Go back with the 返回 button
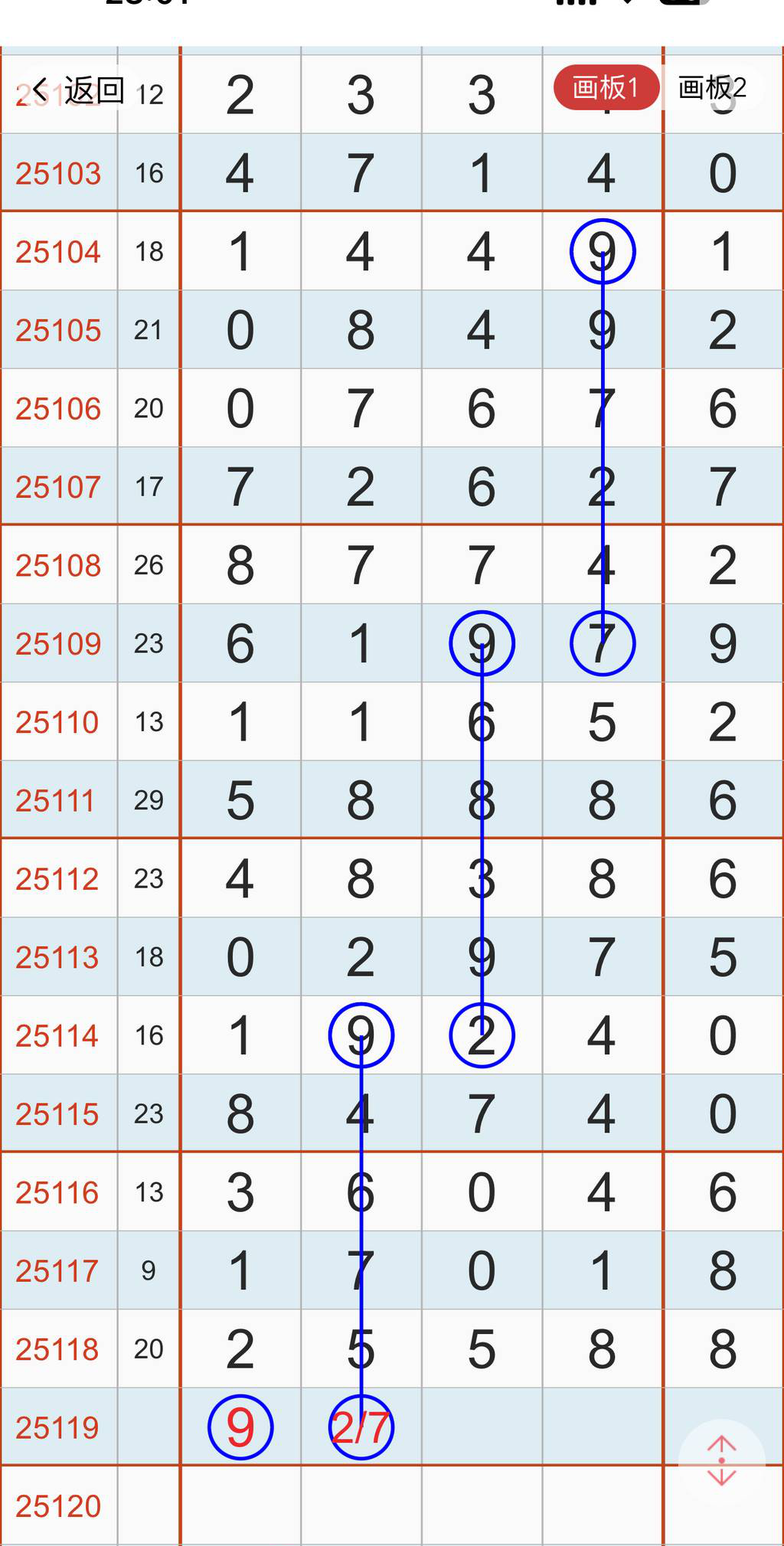Image resolution: width=784 pixels, height=1546 pixels. point(77,91)
